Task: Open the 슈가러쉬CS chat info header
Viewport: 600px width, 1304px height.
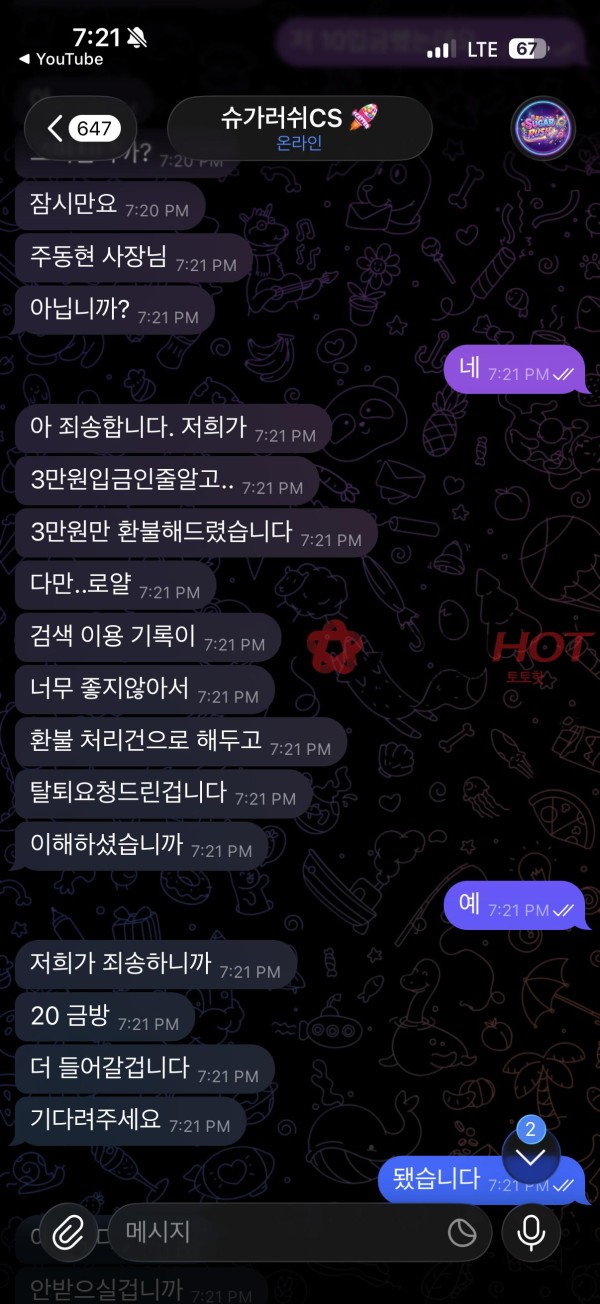Action: [x=300, y=128]
